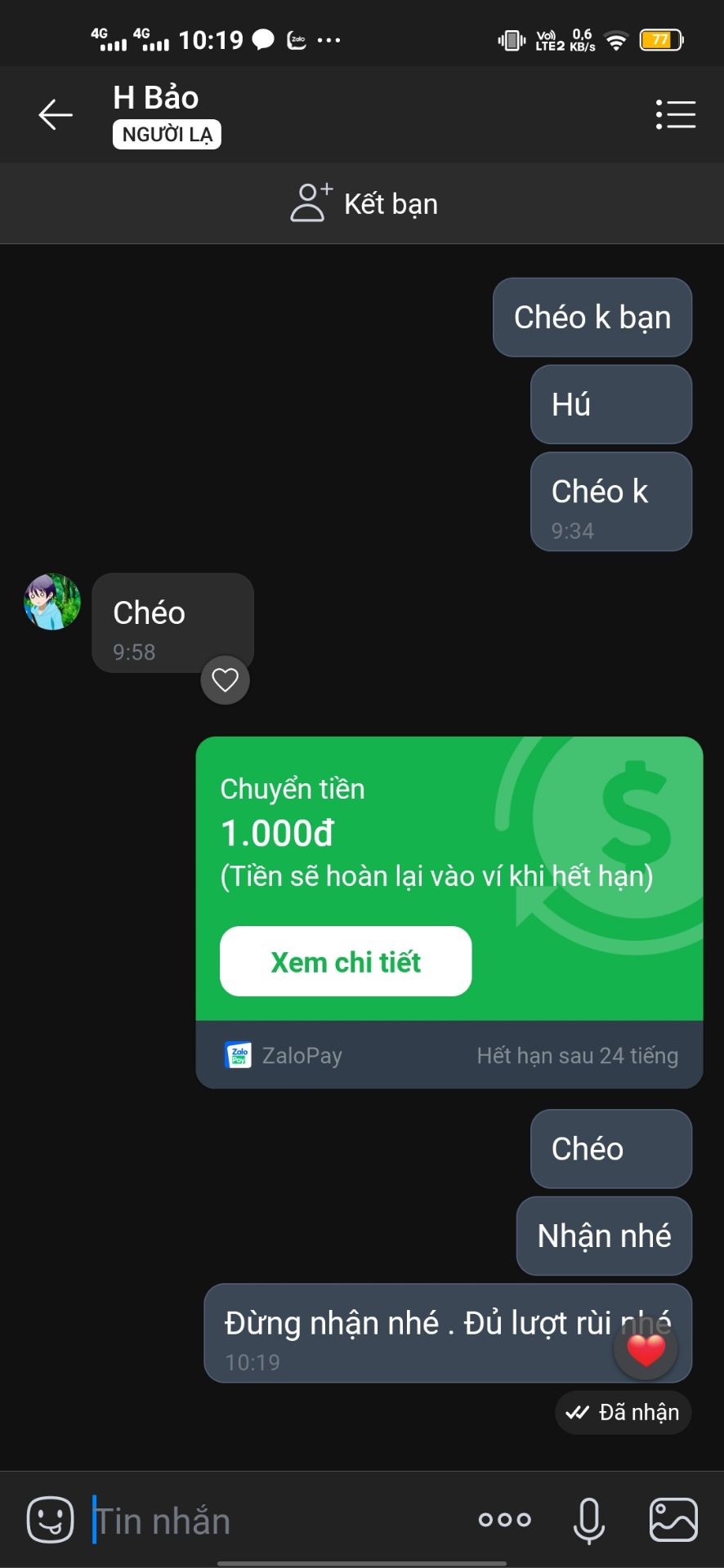Tap the ZaloPay logo on the transfer card
The height and width of the screenshot is (1568, 724).
pyautogui.click(x=238, y=1054)
